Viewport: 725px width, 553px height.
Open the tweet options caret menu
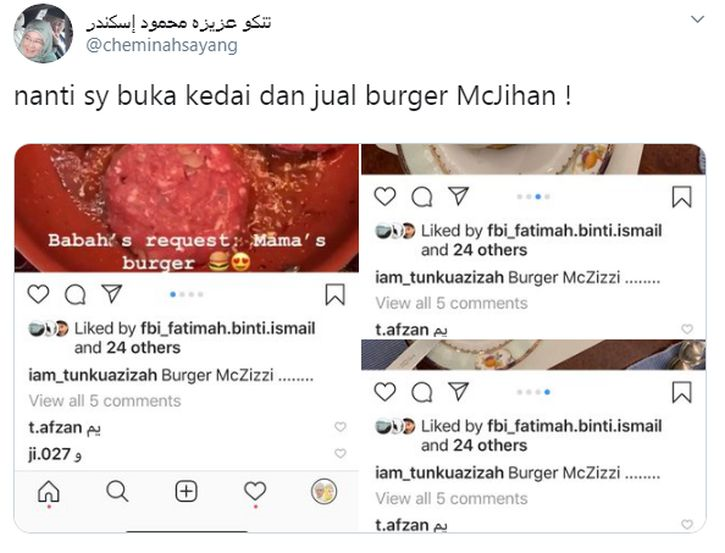pos(696,19)
